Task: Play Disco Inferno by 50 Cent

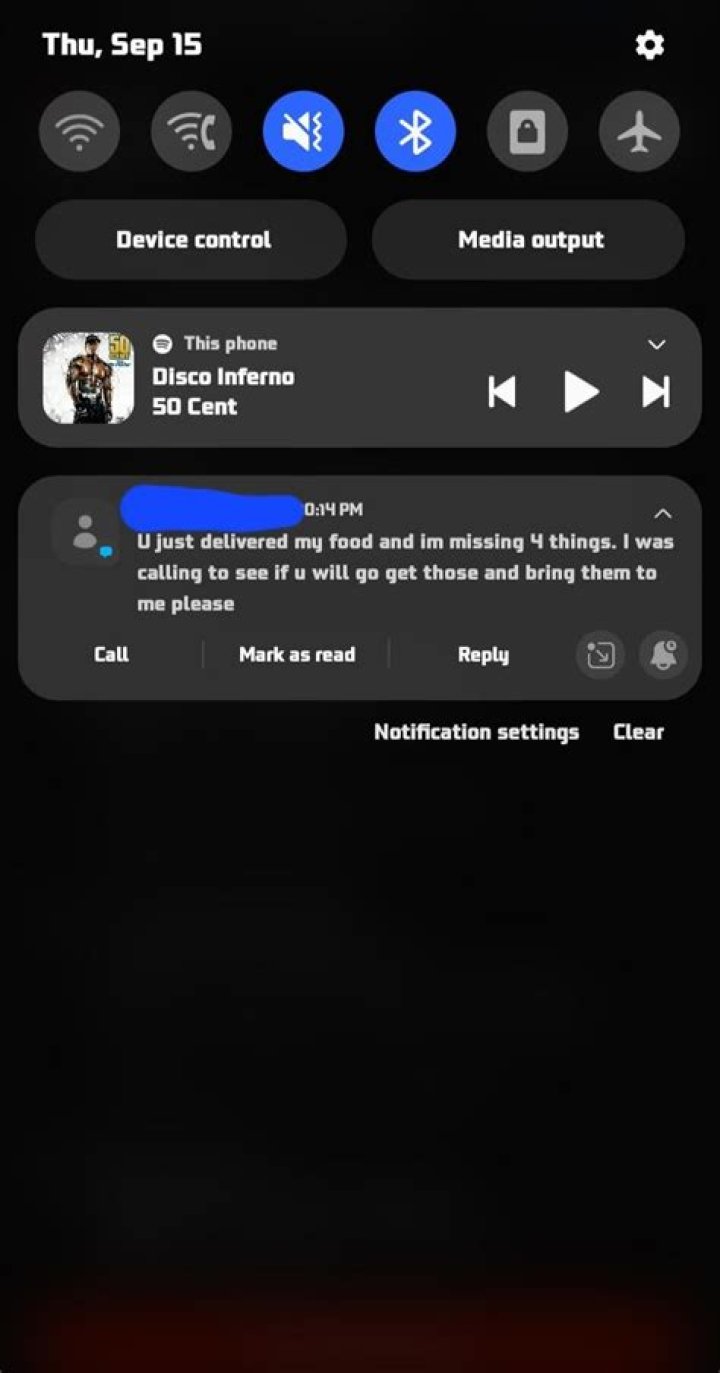Action: click(581, 392)
